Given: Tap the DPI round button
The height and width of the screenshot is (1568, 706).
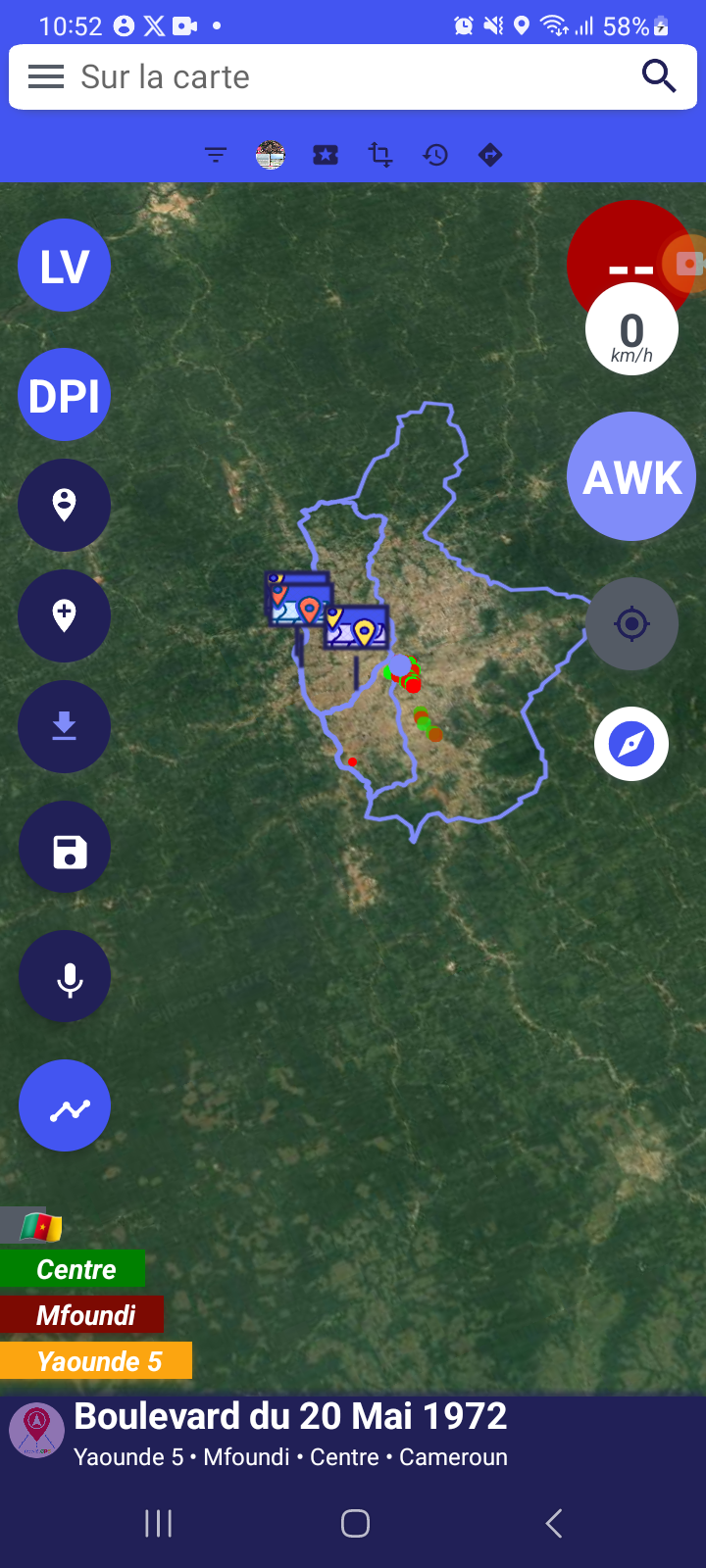Looking at the screenshot, I should [64, 395].
